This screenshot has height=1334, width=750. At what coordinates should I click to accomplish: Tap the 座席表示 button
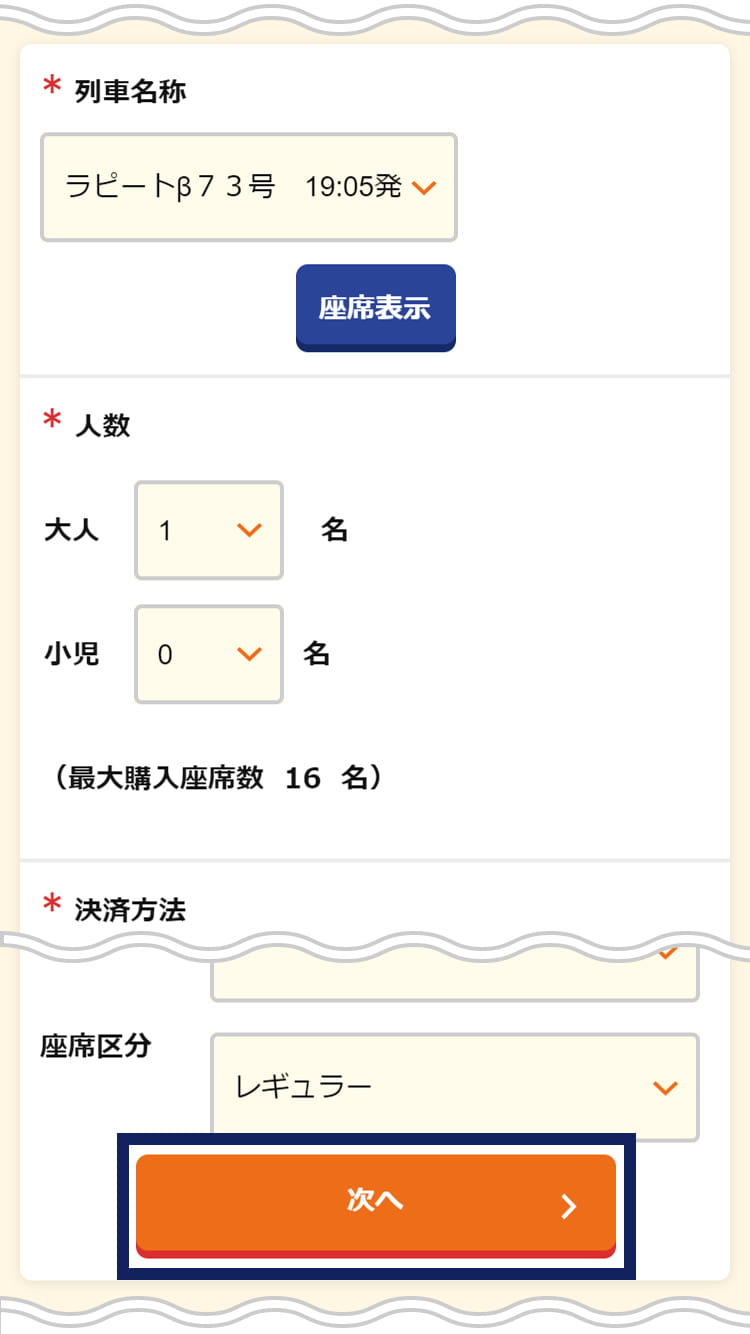pos(376,308)
